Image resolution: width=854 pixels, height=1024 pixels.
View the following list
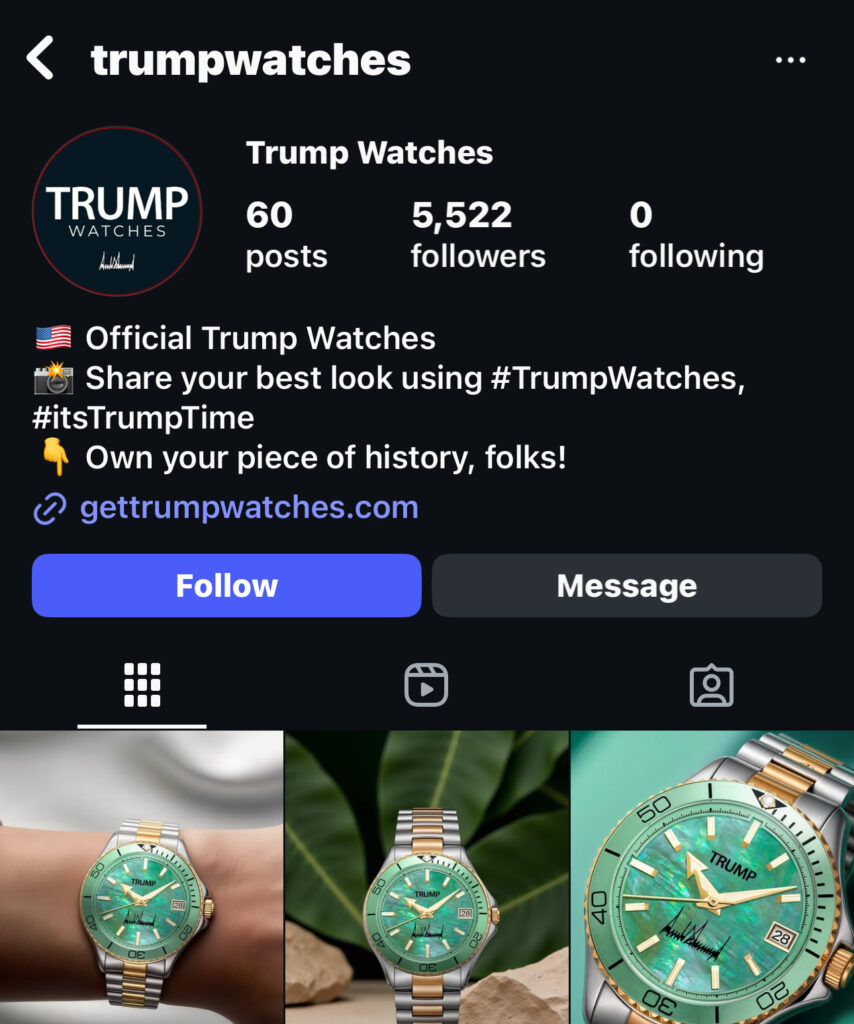(x=696, y=235)
